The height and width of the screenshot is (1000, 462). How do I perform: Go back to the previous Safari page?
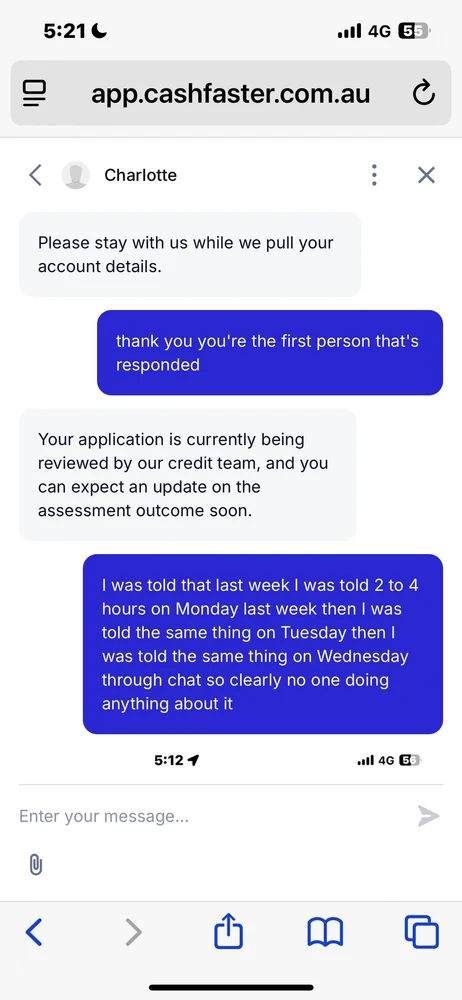point(34,932)
